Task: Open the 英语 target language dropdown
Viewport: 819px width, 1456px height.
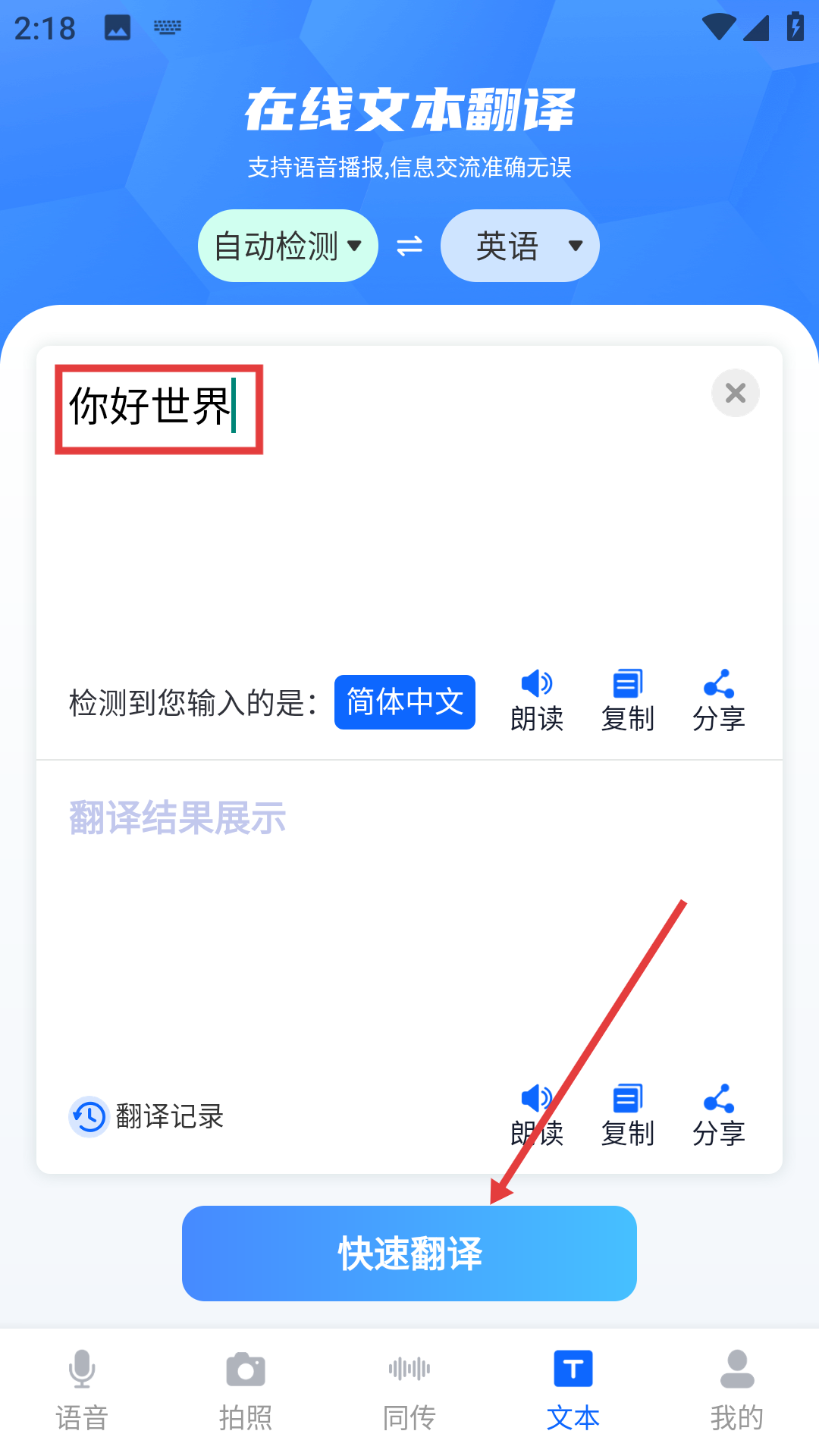Action: (x=520, y=246)
